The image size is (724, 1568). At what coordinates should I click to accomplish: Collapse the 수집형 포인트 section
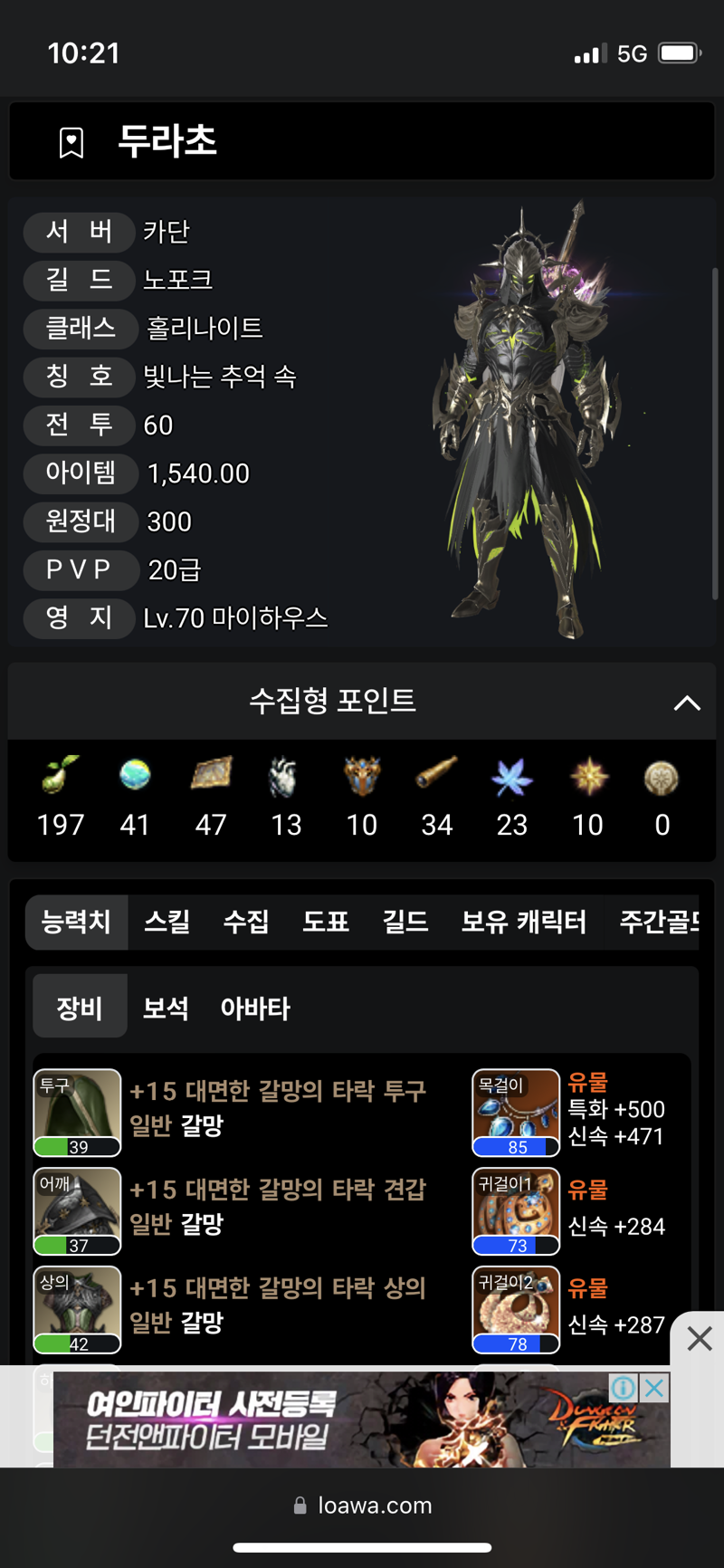[x=687, y=703]
